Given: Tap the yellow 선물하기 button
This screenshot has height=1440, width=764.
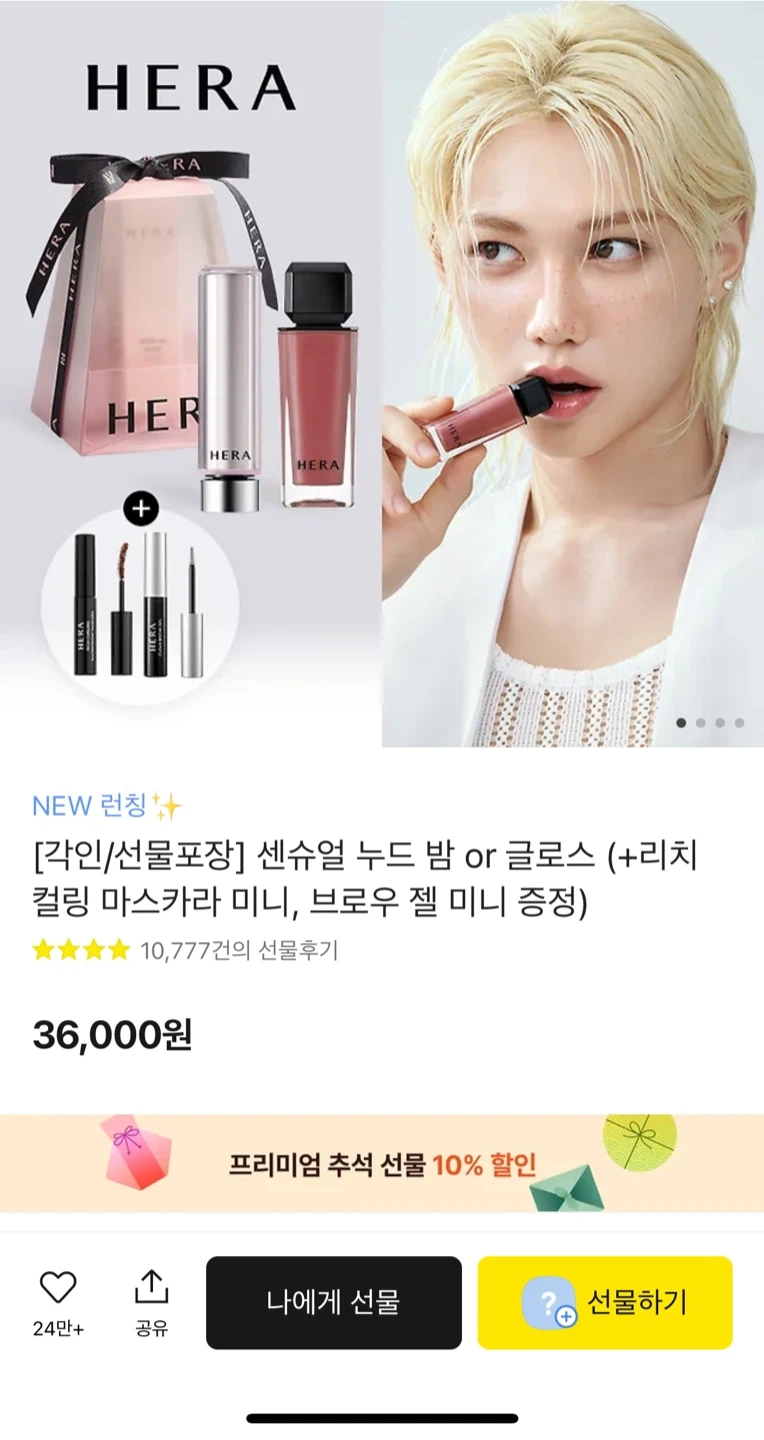Looking at the screenshot, I should 605,1303.
